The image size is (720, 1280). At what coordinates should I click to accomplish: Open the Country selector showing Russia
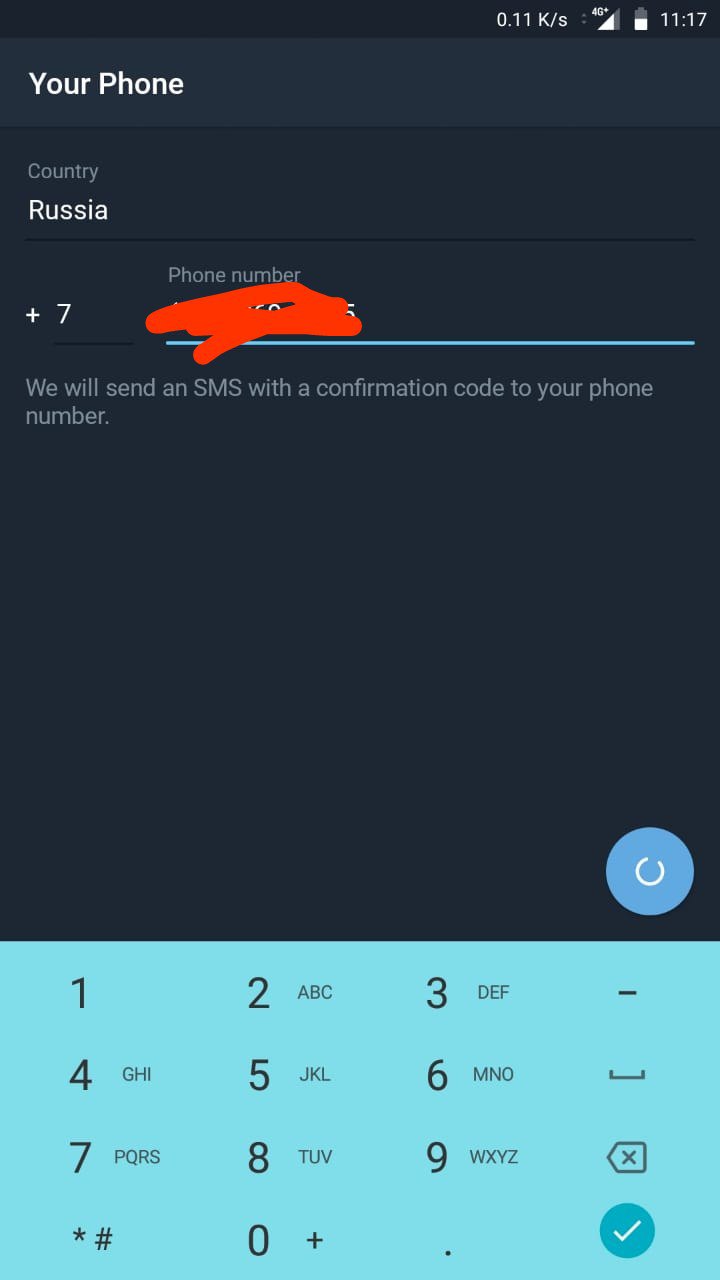360,210
